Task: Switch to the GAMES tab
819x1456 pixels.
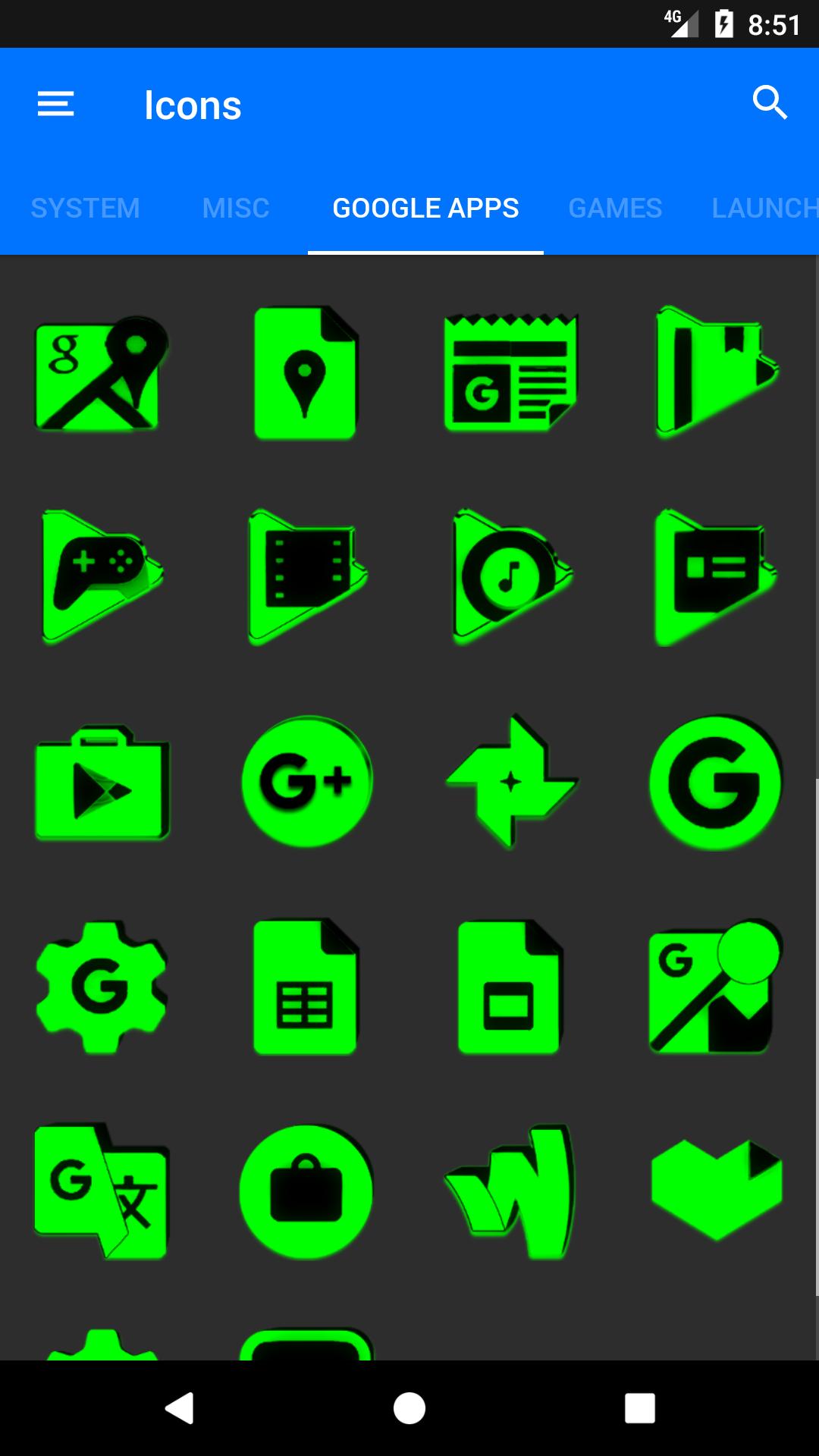Action: [615, 208]
